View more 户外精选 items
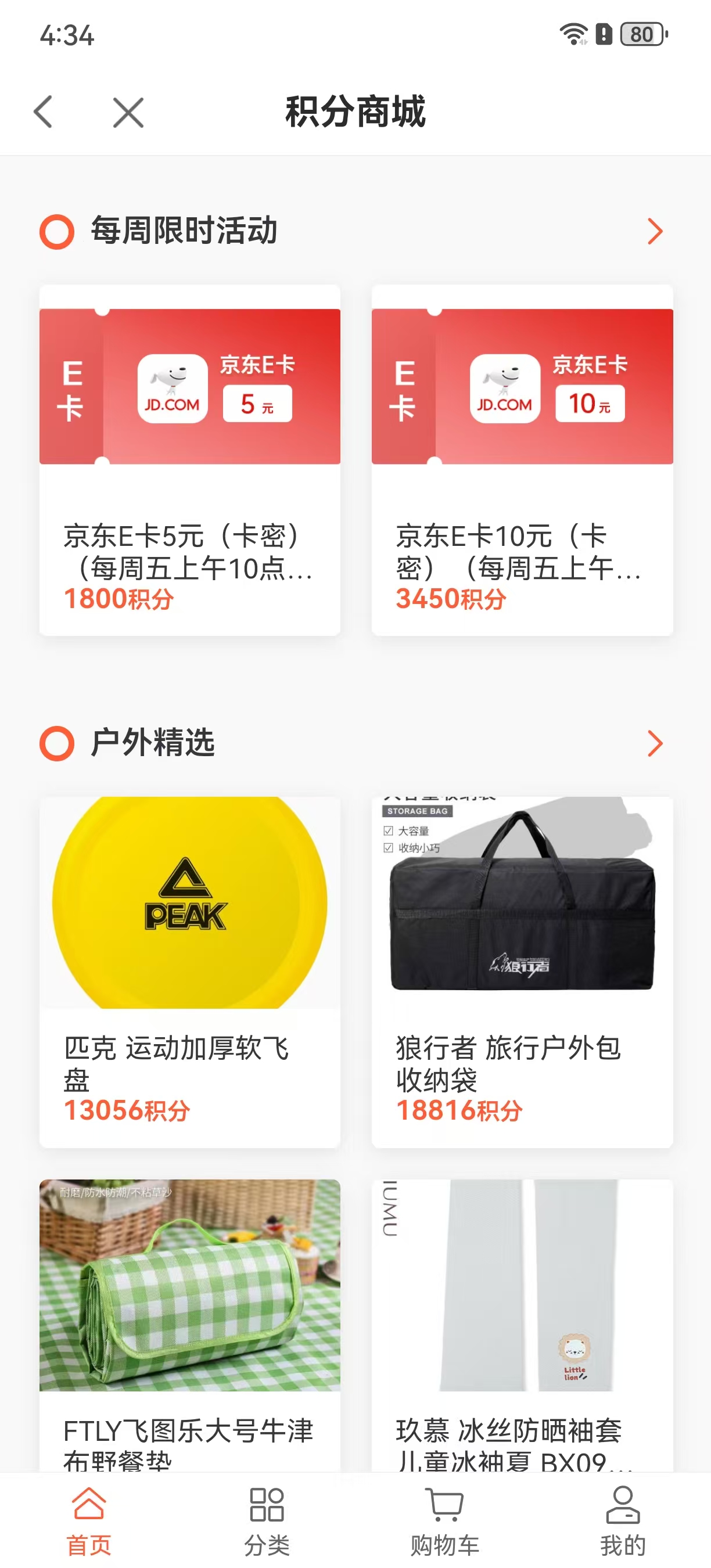Viewport: 711px width, 1568px height. point(655,743)
